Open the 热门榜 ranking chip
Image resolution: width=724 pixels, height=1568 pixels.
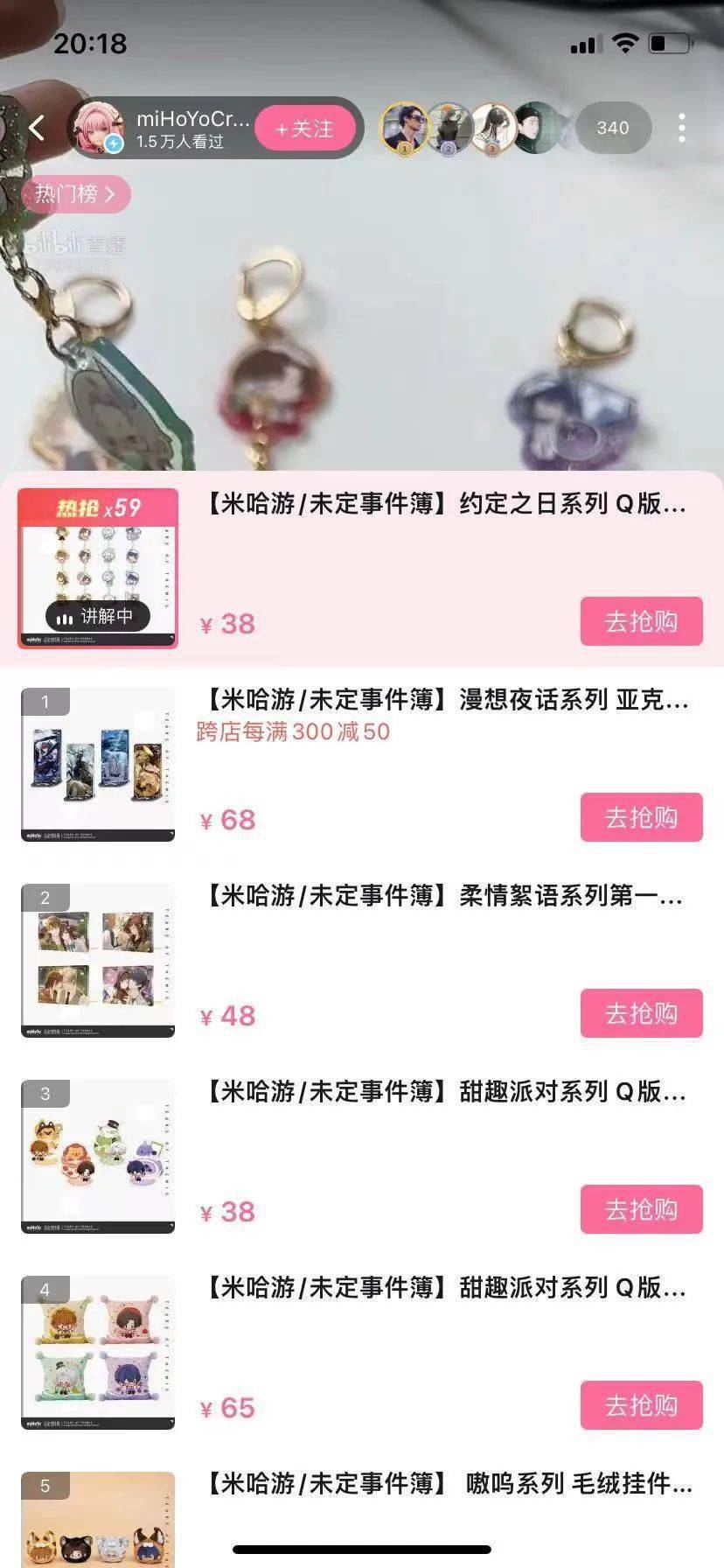click(x=76, y=193)
